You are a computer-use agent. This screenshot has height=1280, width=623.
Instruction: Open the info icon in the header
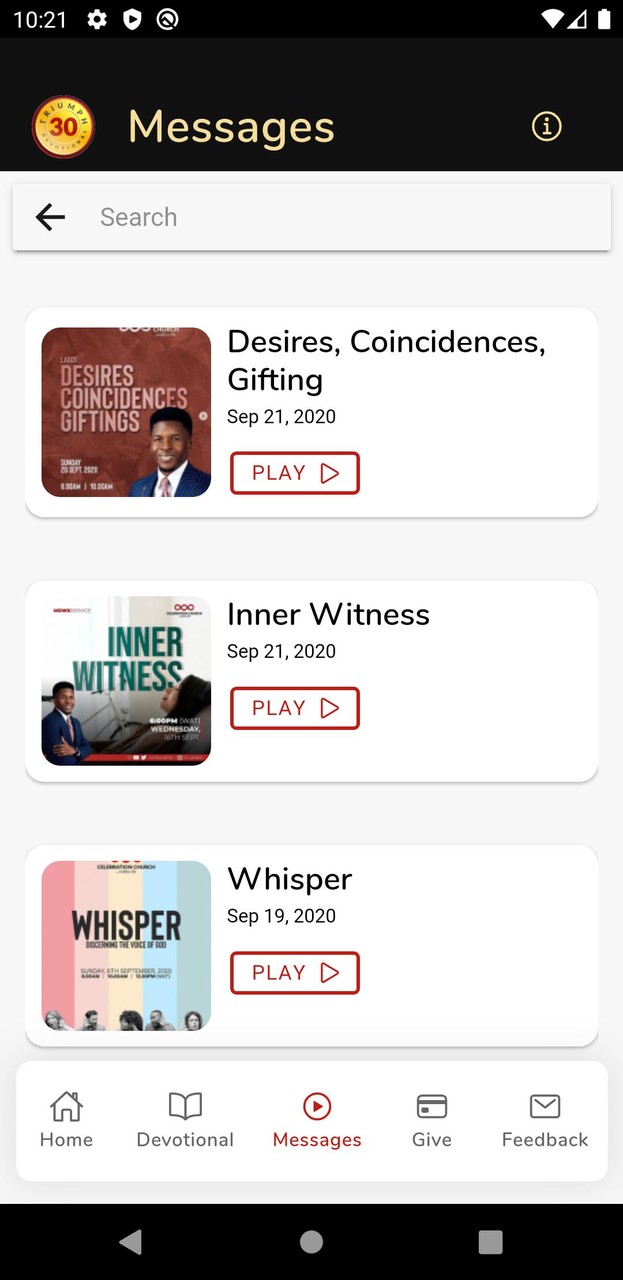coord(546,127)
